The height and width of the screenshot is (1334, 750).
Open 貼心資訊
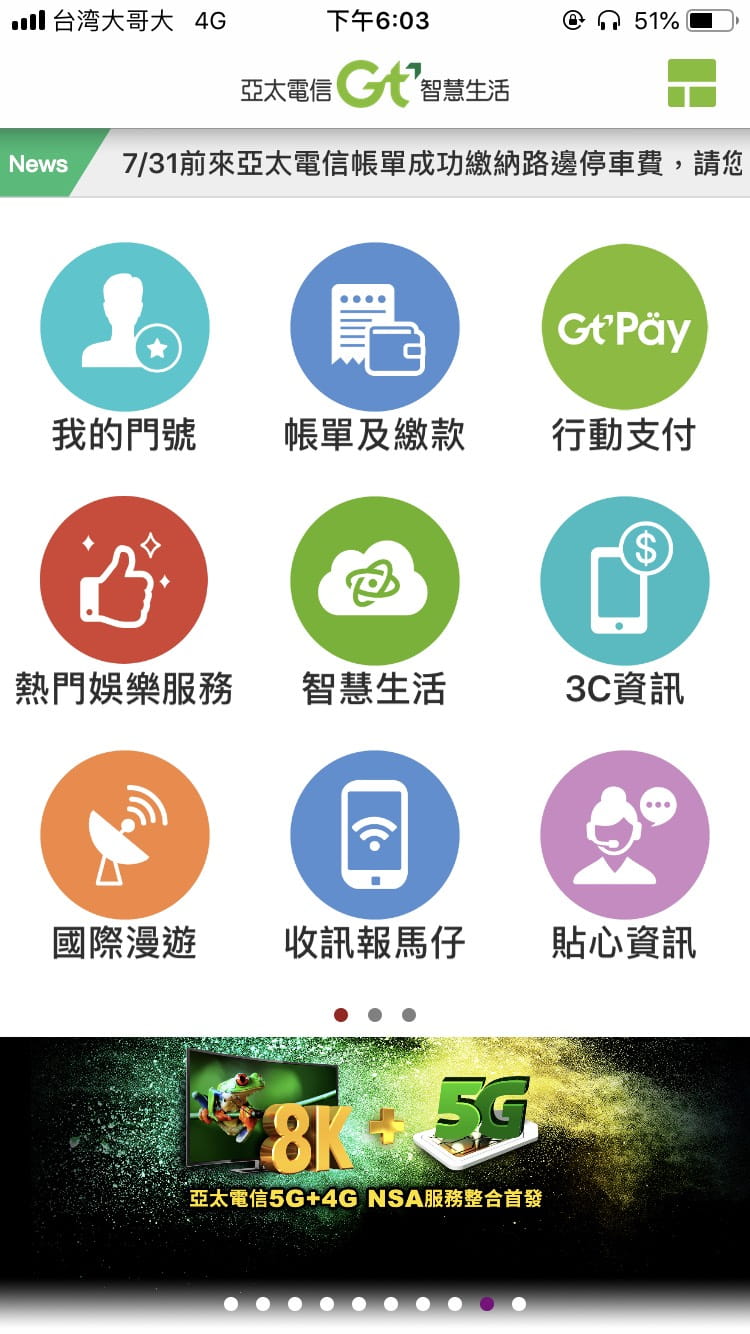point(624,856)
